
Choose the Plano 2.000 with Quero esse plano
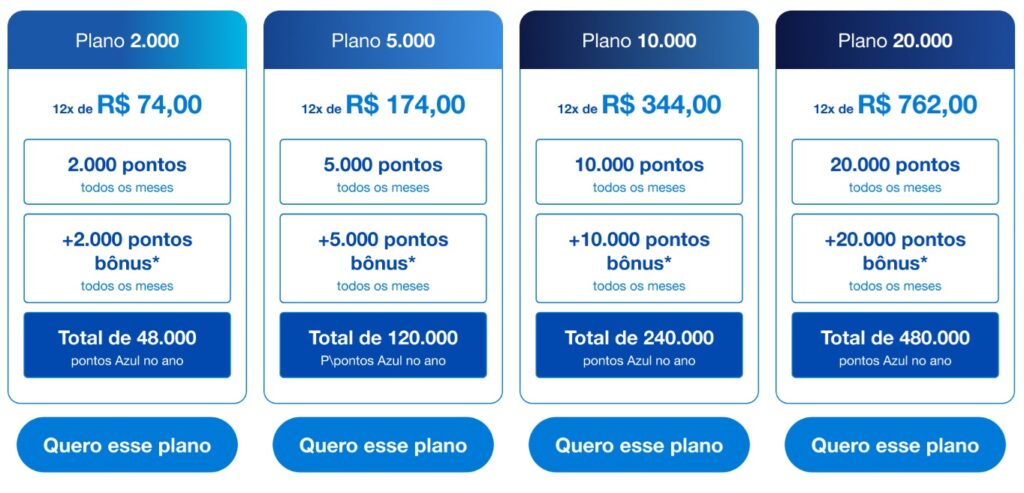click(x=127, y=445)
